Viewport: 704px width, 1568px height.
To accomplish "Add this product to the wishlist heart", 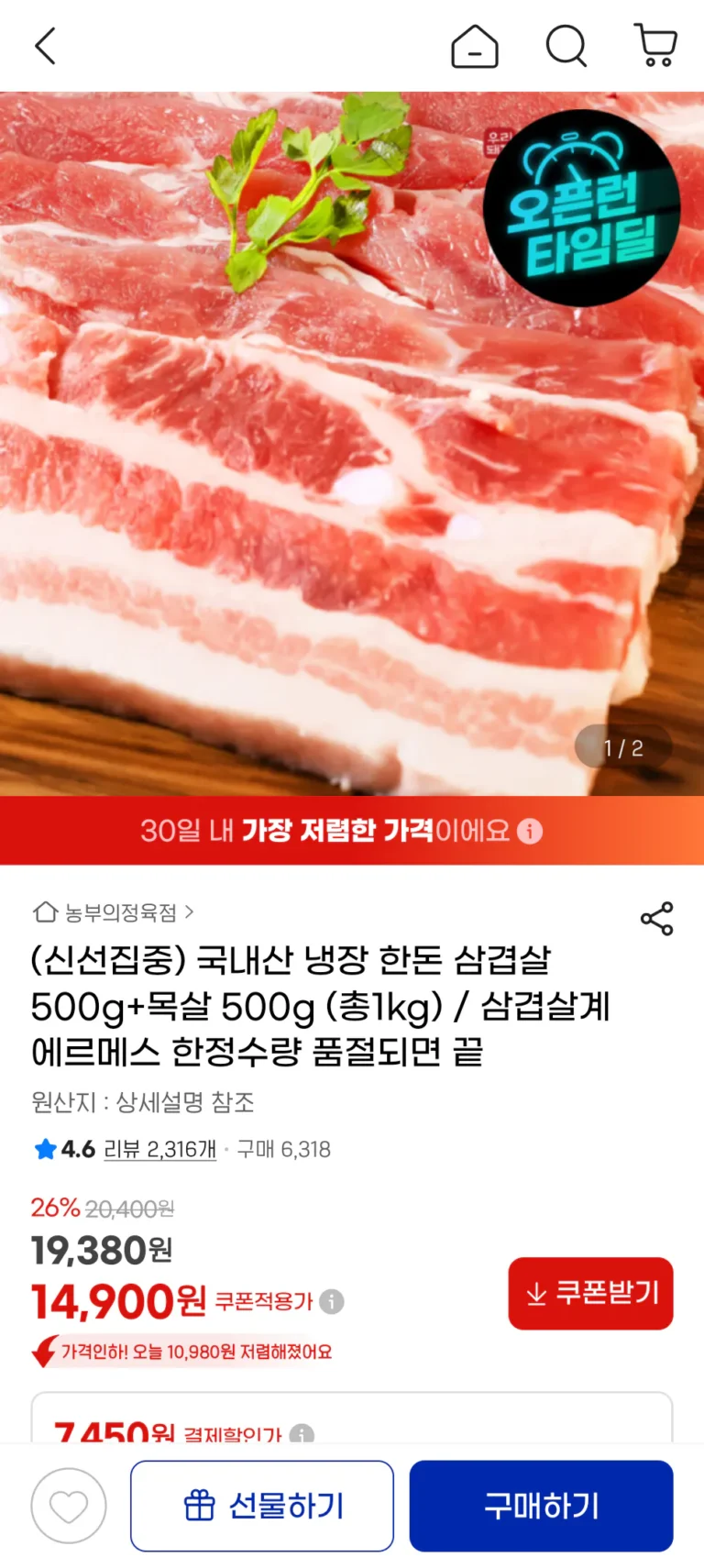I will [69, 1506].
